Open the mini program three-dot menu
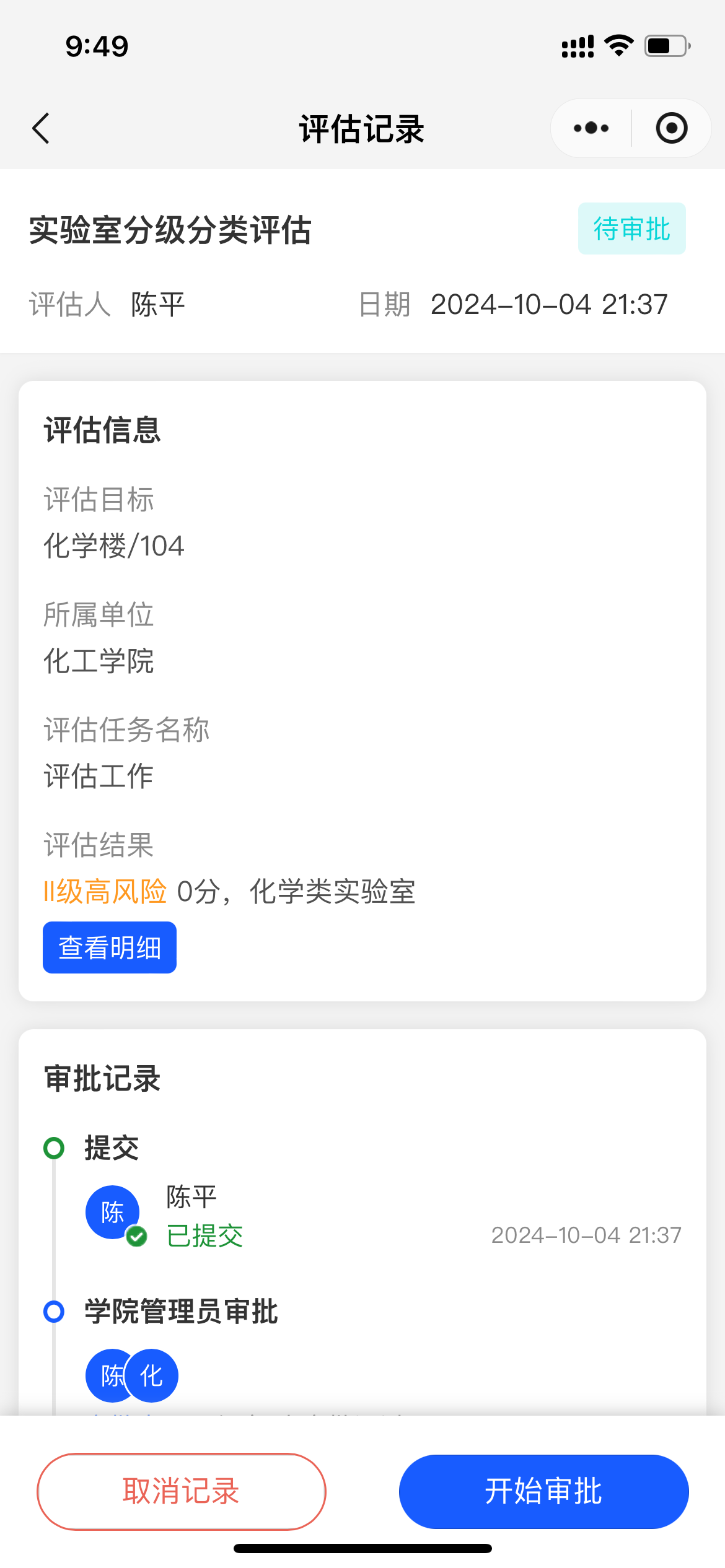Screen dimensions: 725x1568 tap(591, 128)
